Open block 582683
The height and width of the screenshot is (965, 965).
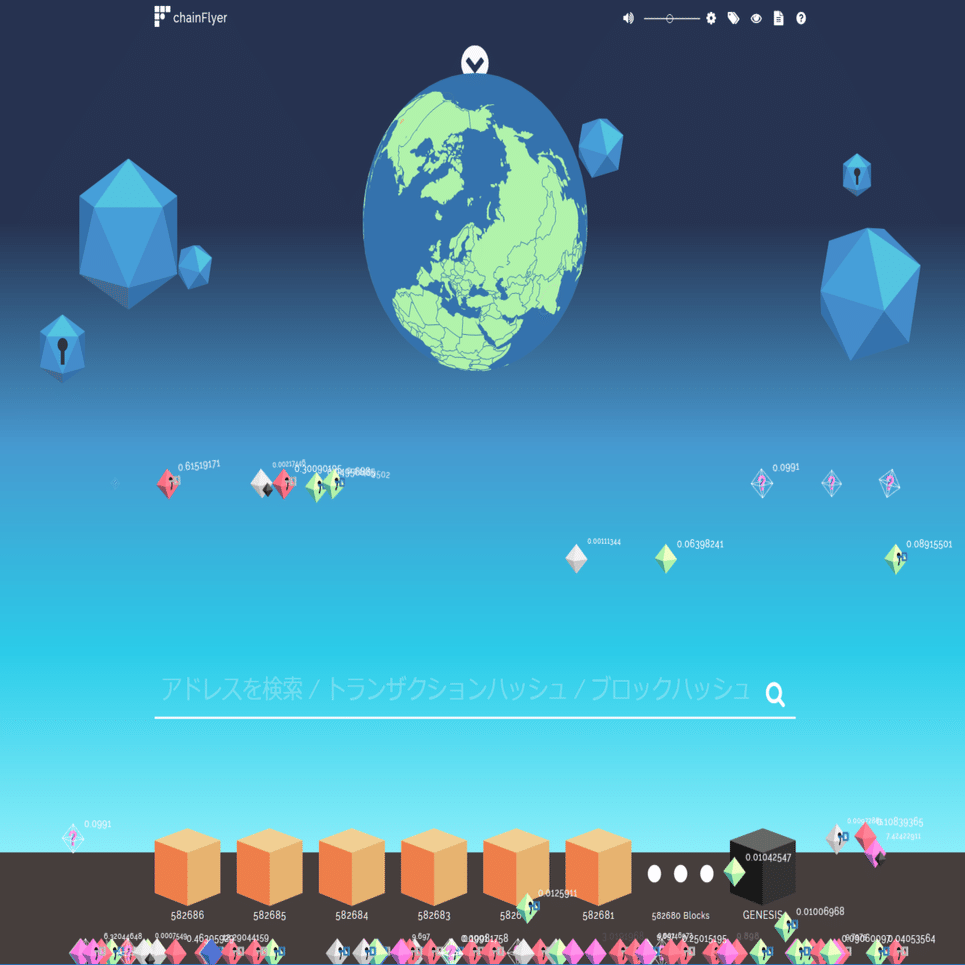(x=434, y=867)
